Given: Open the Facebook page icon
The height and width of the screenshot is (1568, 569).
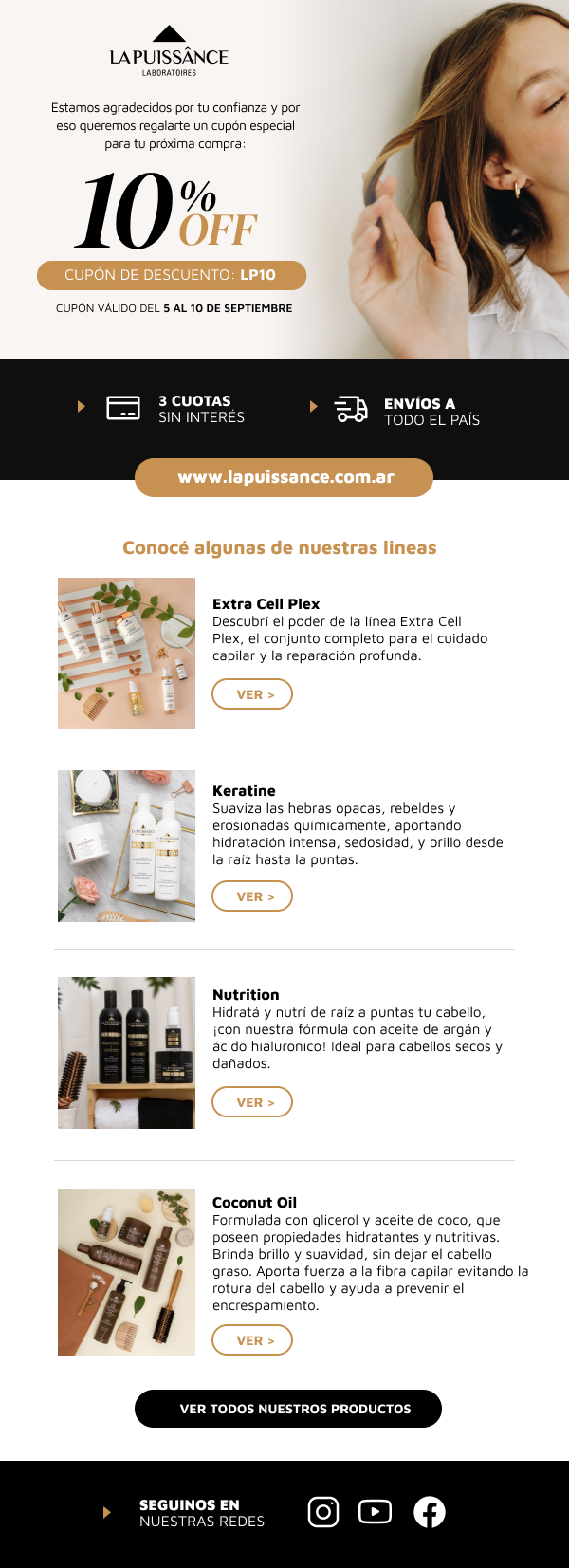Looking at the screenshot, I should tap(430, 1512).
